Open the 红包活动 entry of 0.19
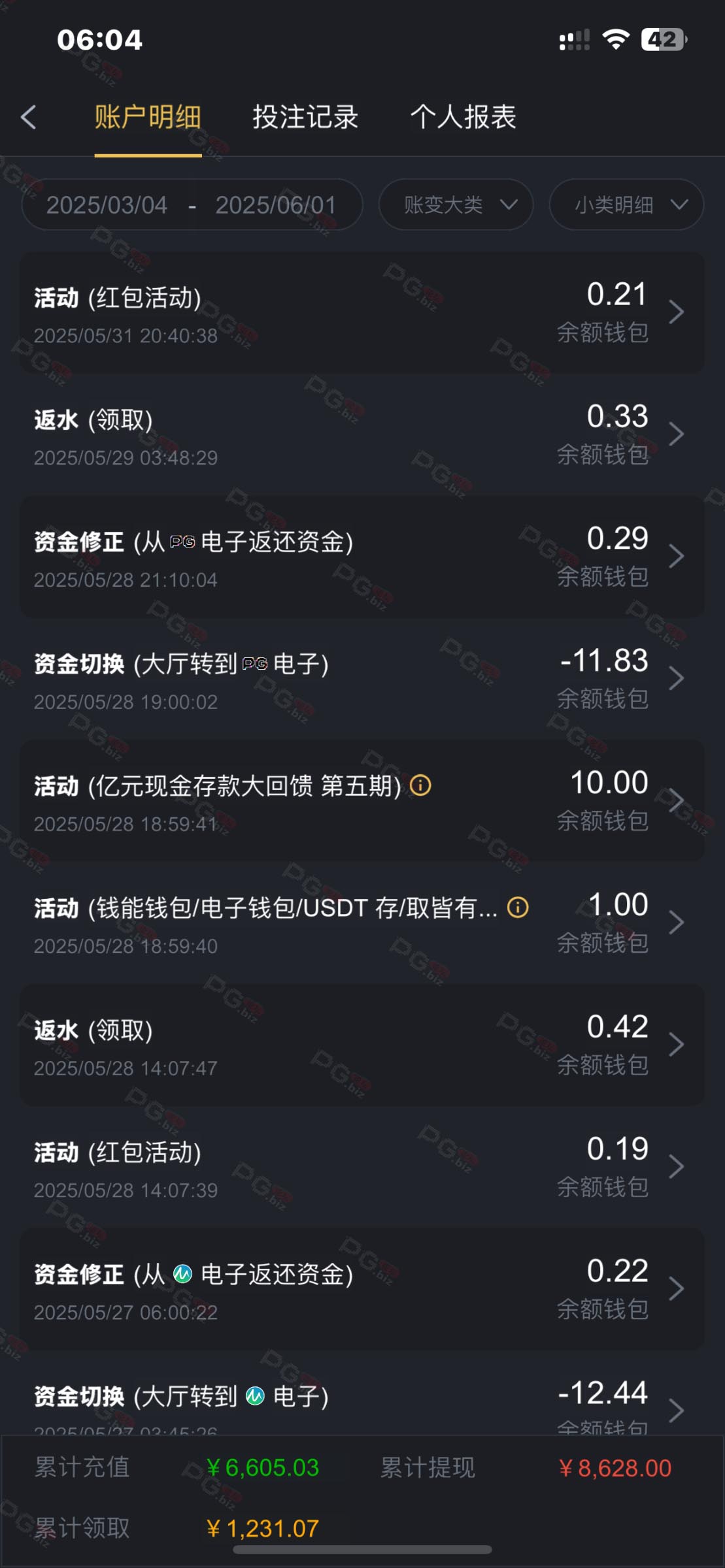 pyautogui.click(x=362, y=1168)
